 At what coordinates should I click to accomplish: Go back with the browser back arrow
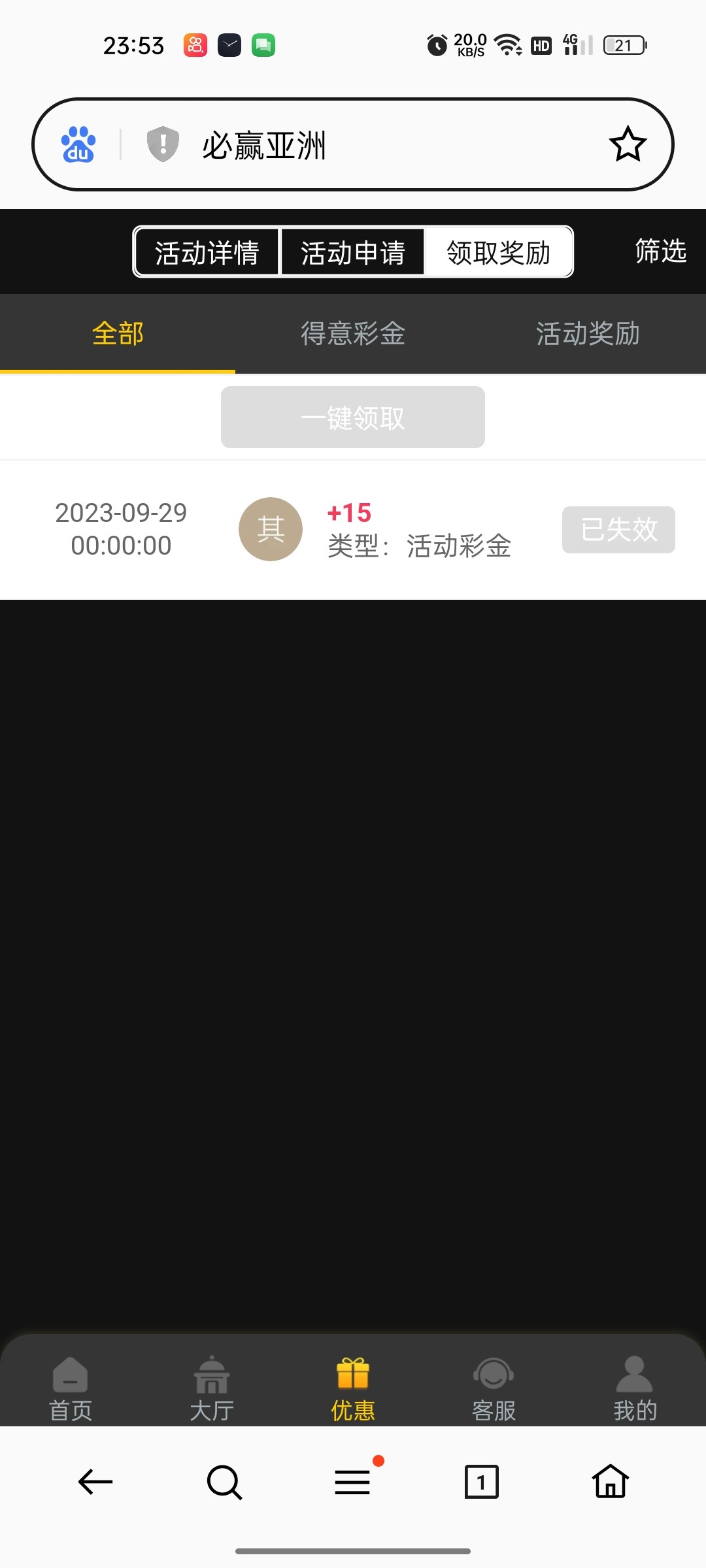pyautogui.click(x=95, y=1482)
